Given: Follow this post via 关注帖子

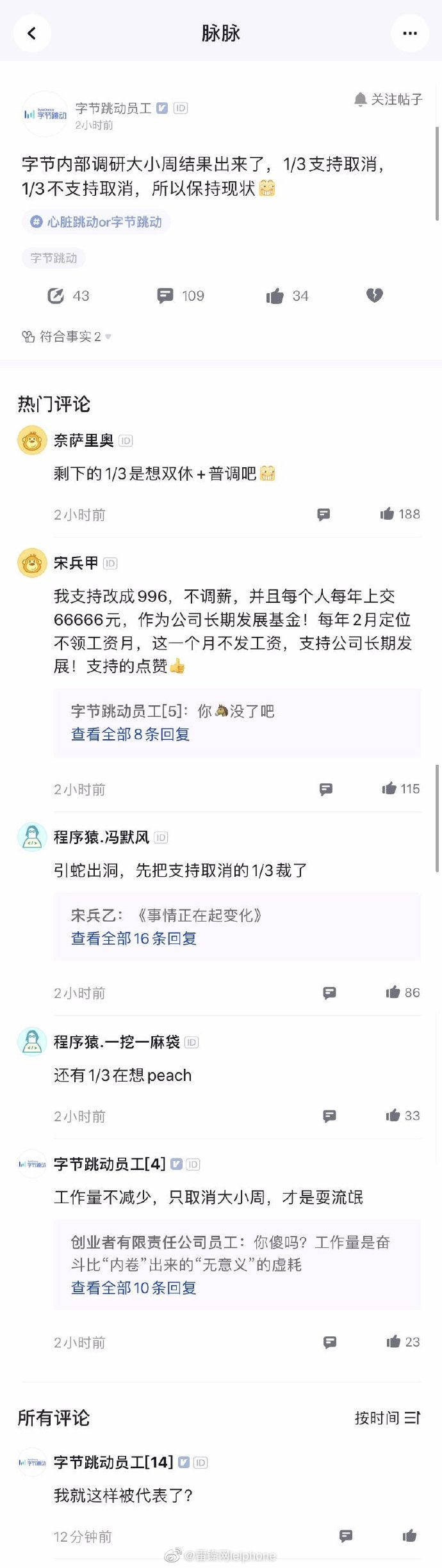Looking at the screenshot, I should [388, 99].
